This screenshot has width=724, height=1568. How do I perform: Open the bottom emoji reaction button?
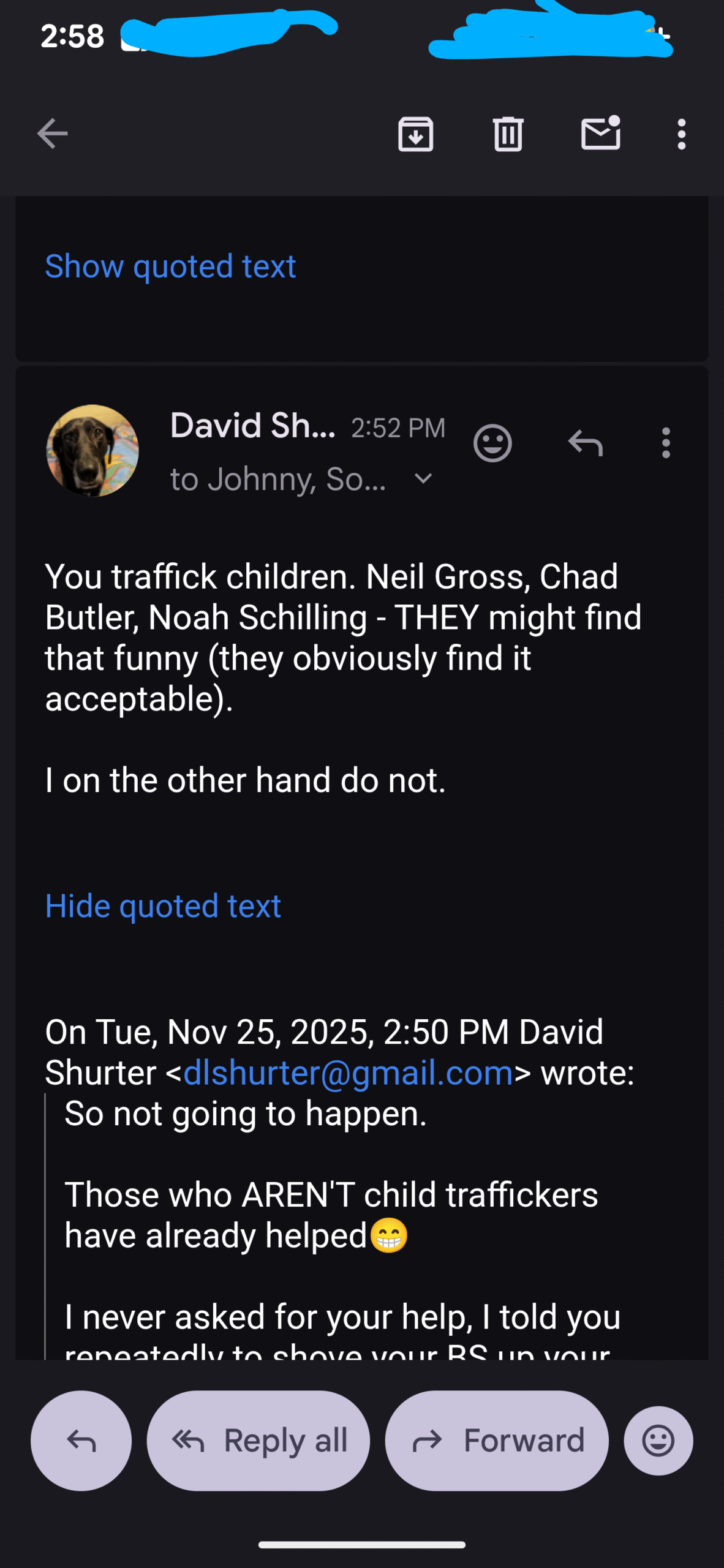pyautogui.click(x=658, y=1441)
